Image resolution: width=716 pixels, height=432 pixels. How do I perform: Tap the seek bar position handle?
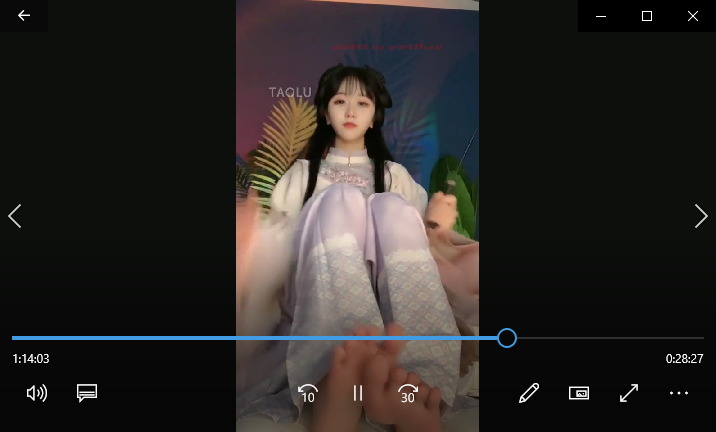coord(507,338)
